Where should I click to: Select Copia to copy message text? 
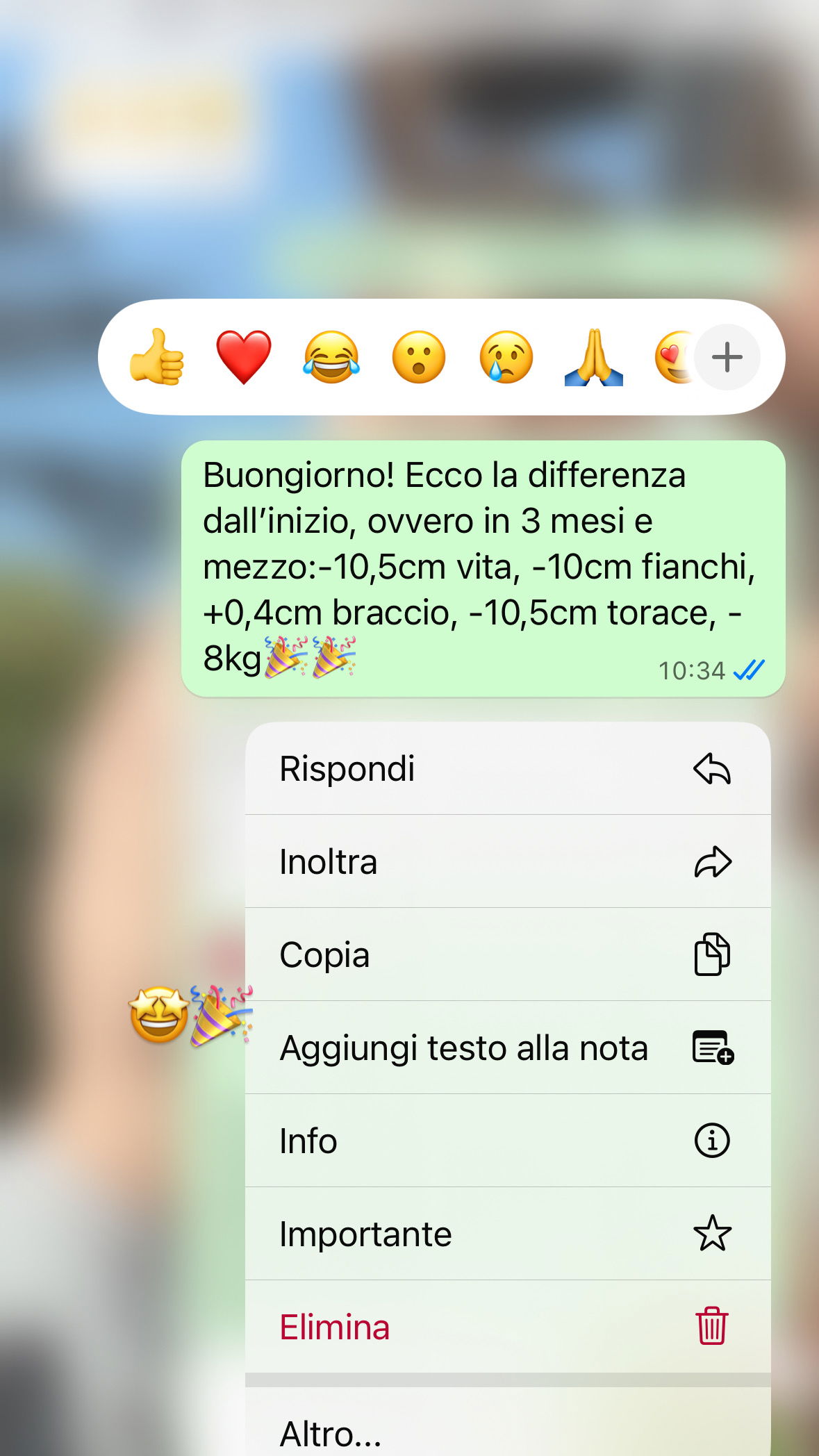click(x=507, y=954)
